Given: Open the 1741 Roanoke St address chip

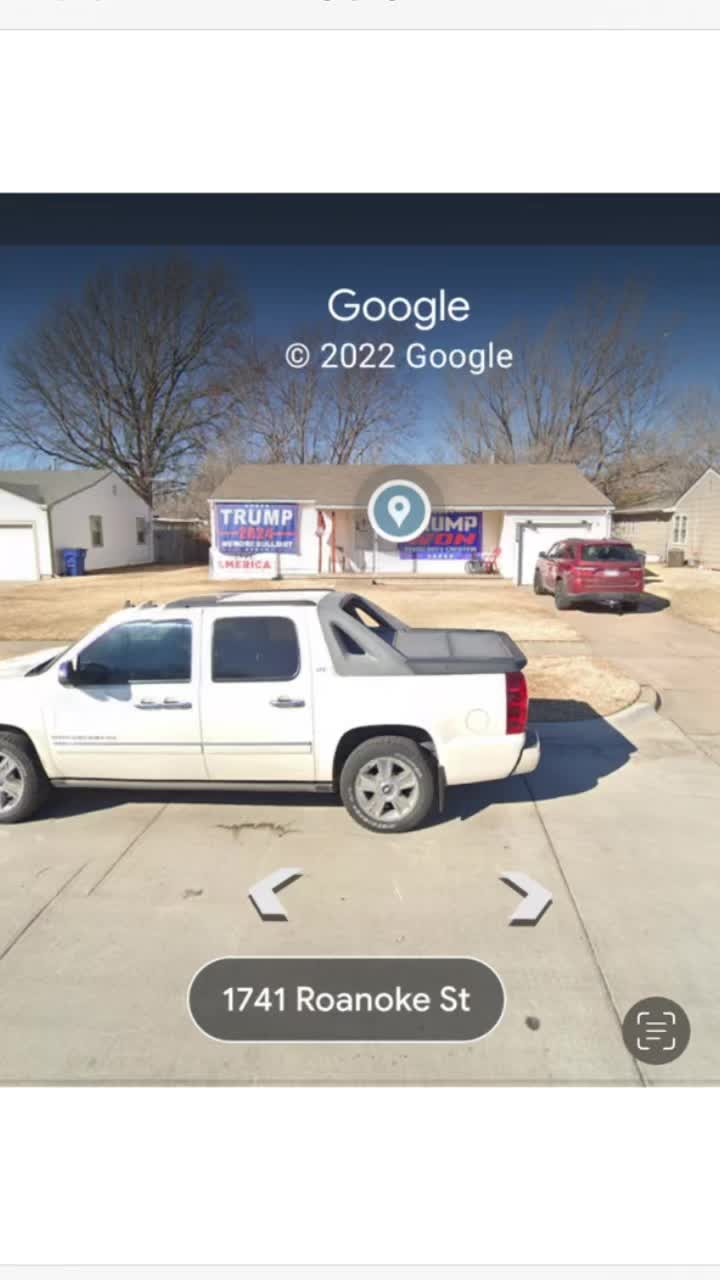Looking at the screenshot, I should point(346,999).
